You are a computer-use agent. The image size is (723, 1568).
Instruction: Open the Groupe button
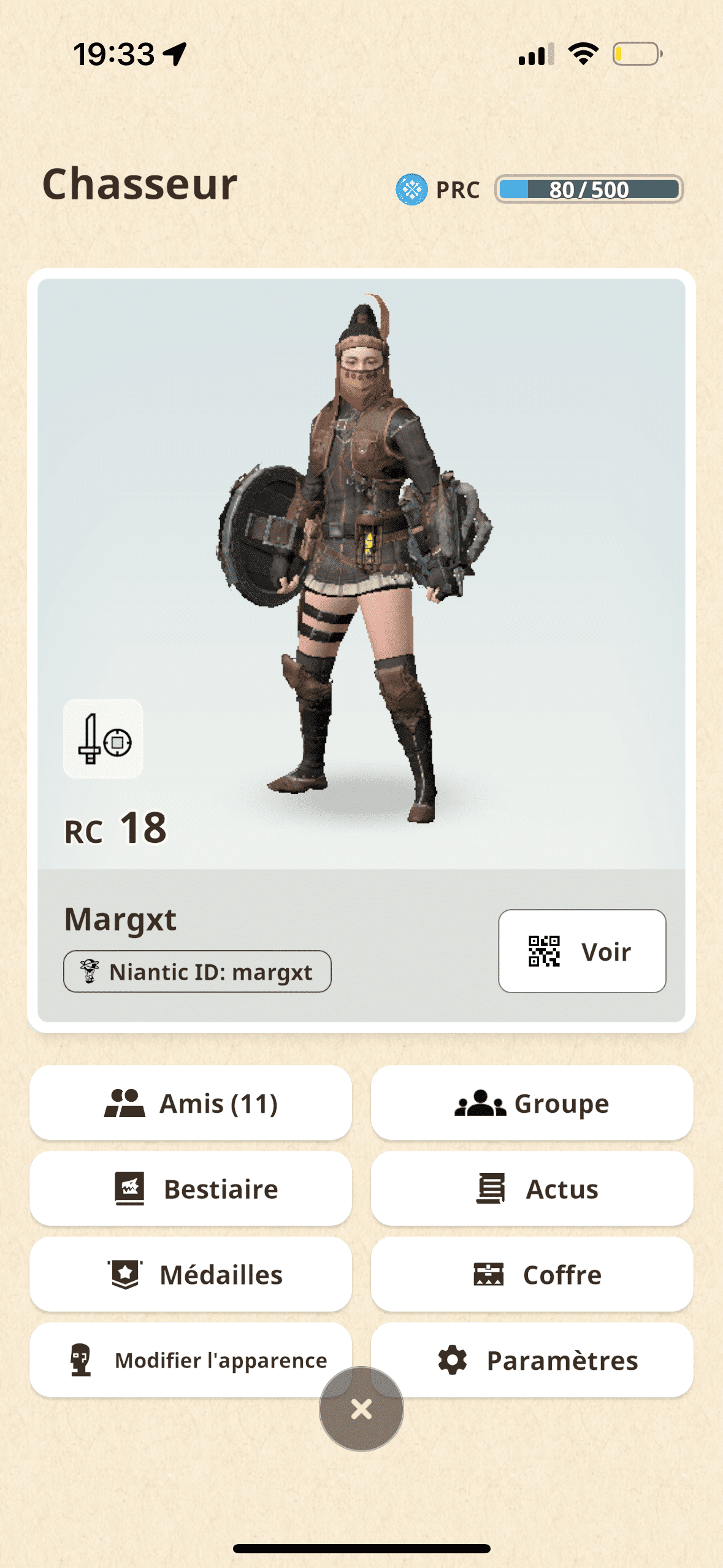point(532,1103)
